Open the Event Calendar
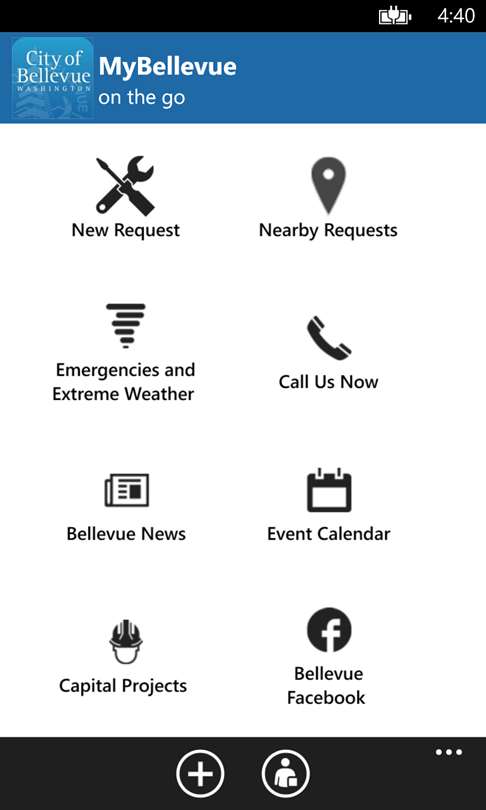The image size is (486, 810). coord(328,505)
